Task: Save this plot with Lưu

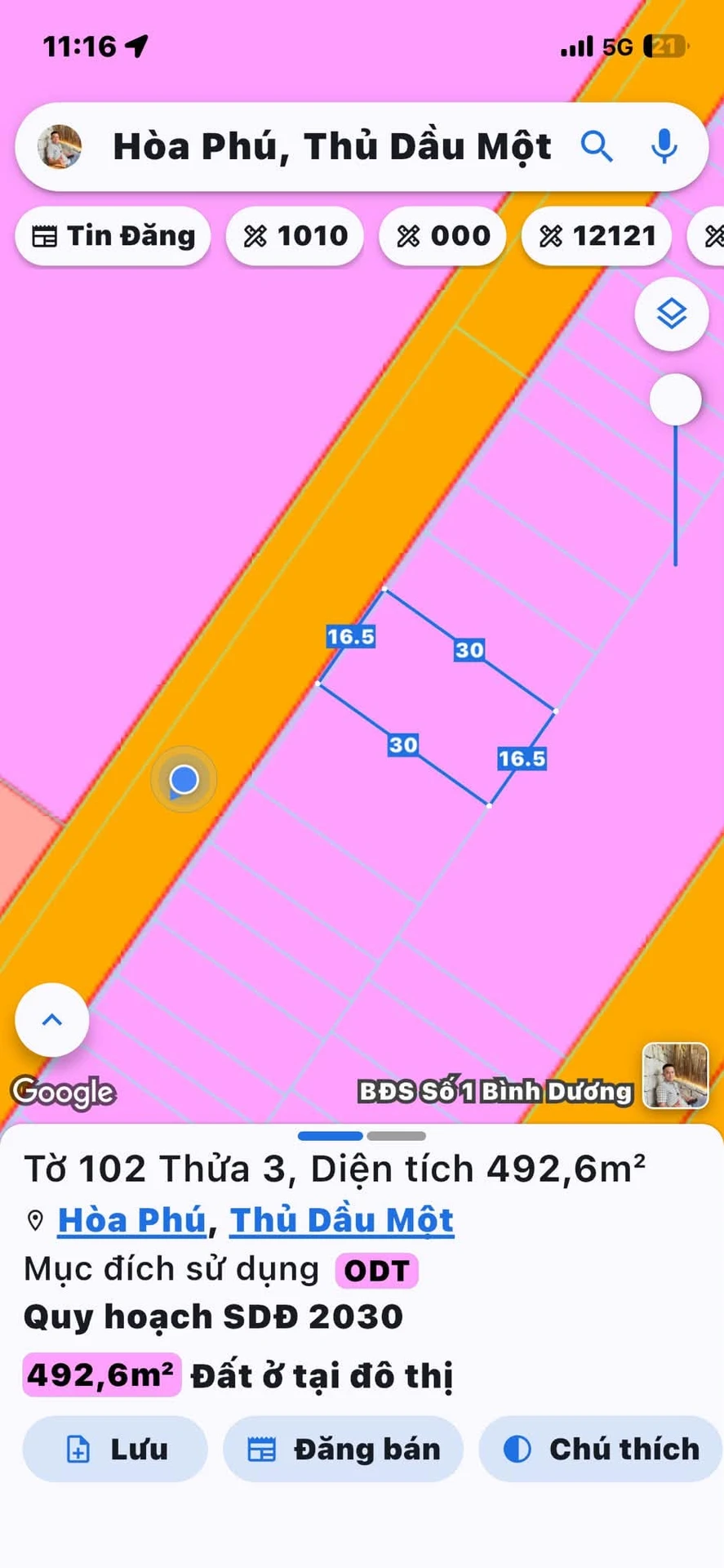Action: tap(115, 1449)
